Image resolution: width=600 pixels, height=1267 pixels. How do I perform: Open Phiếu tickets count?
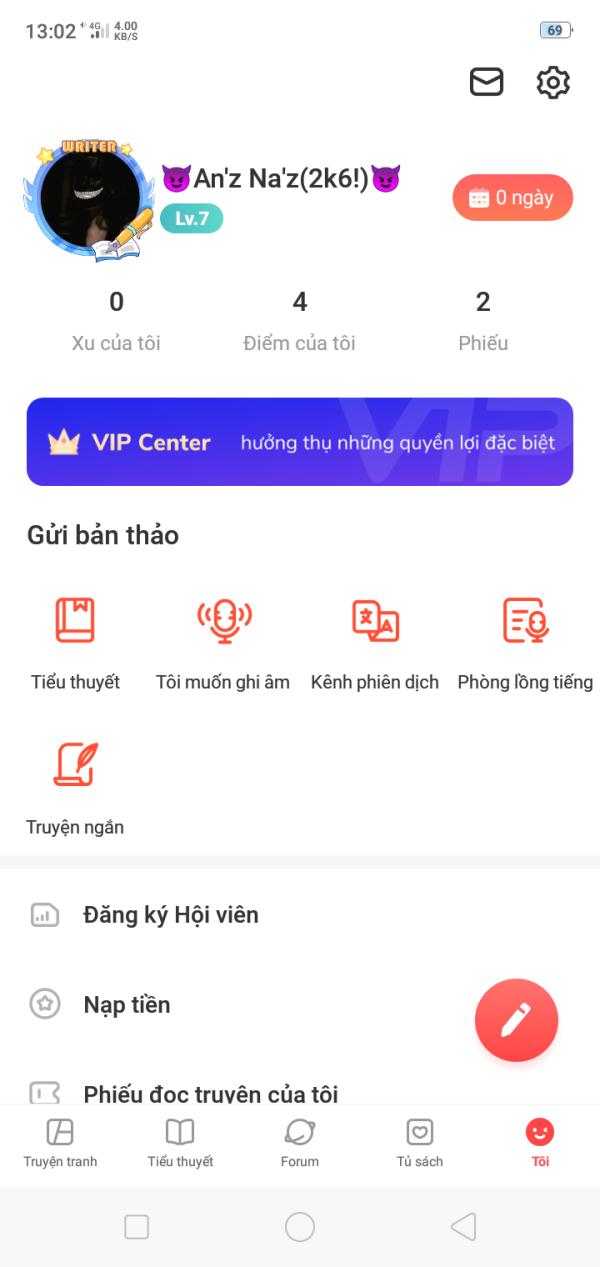(x=483, y=321)
